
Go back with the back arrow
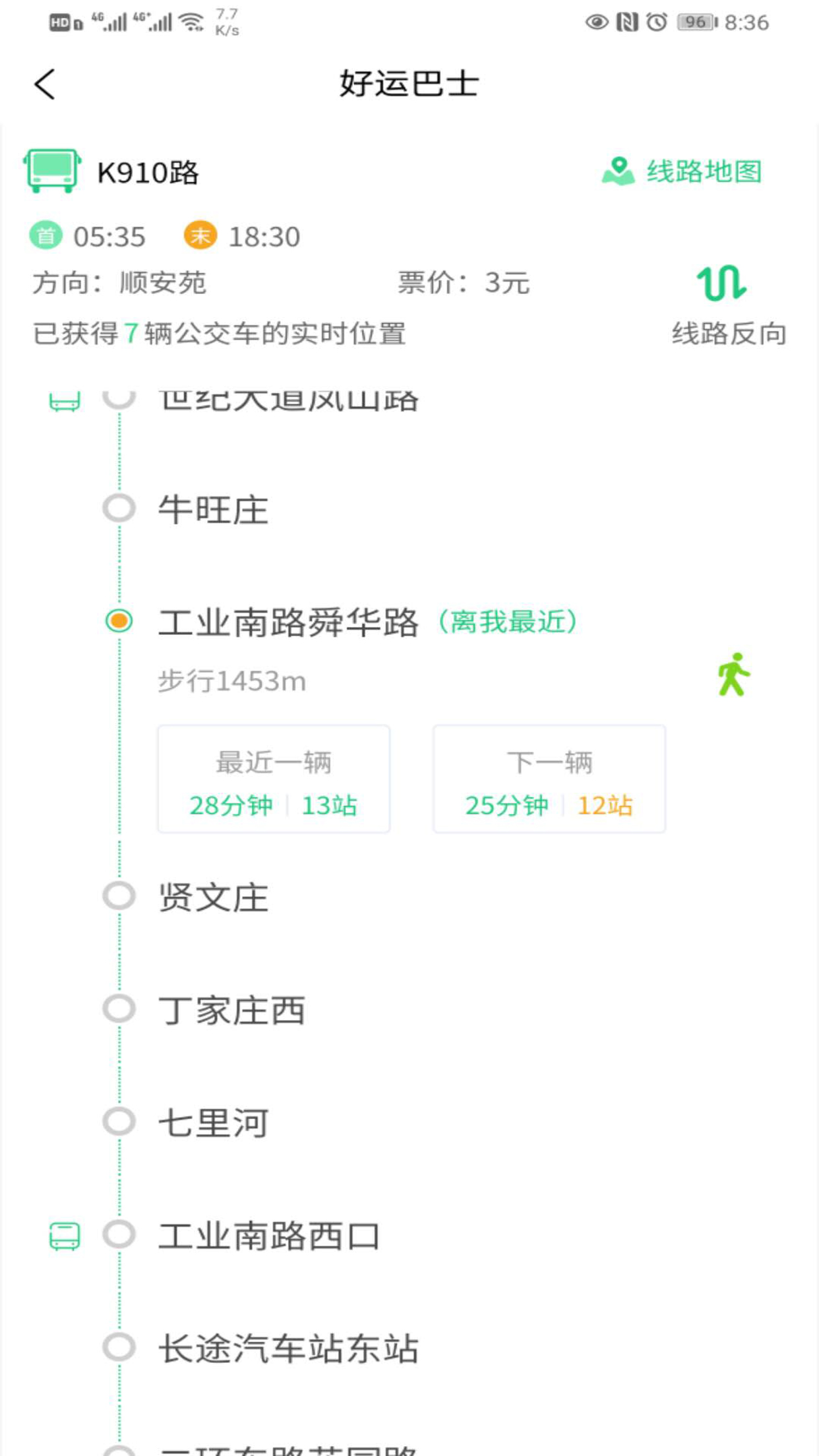click(45, 84)
